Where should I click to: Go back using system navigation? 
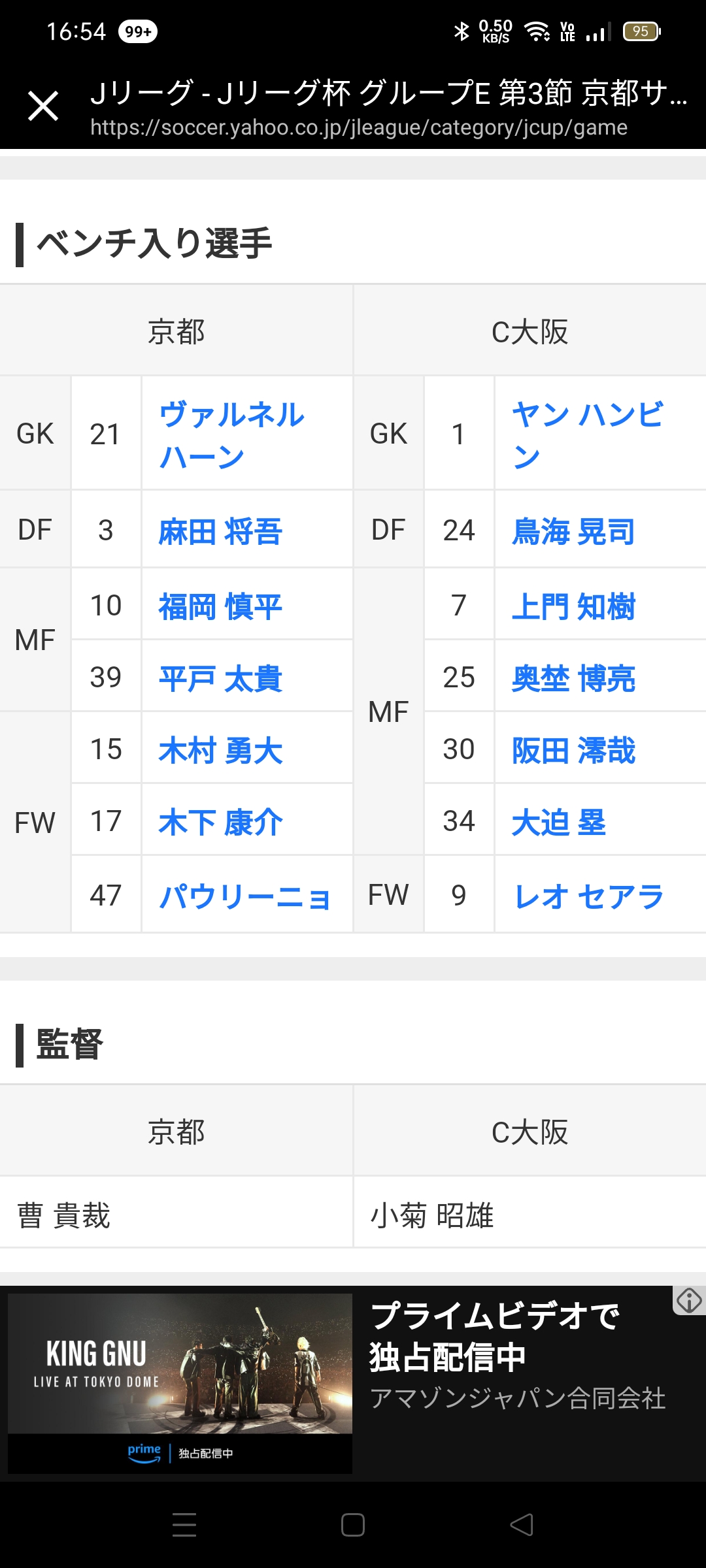pyautogui.click(x=522, y=1525)
